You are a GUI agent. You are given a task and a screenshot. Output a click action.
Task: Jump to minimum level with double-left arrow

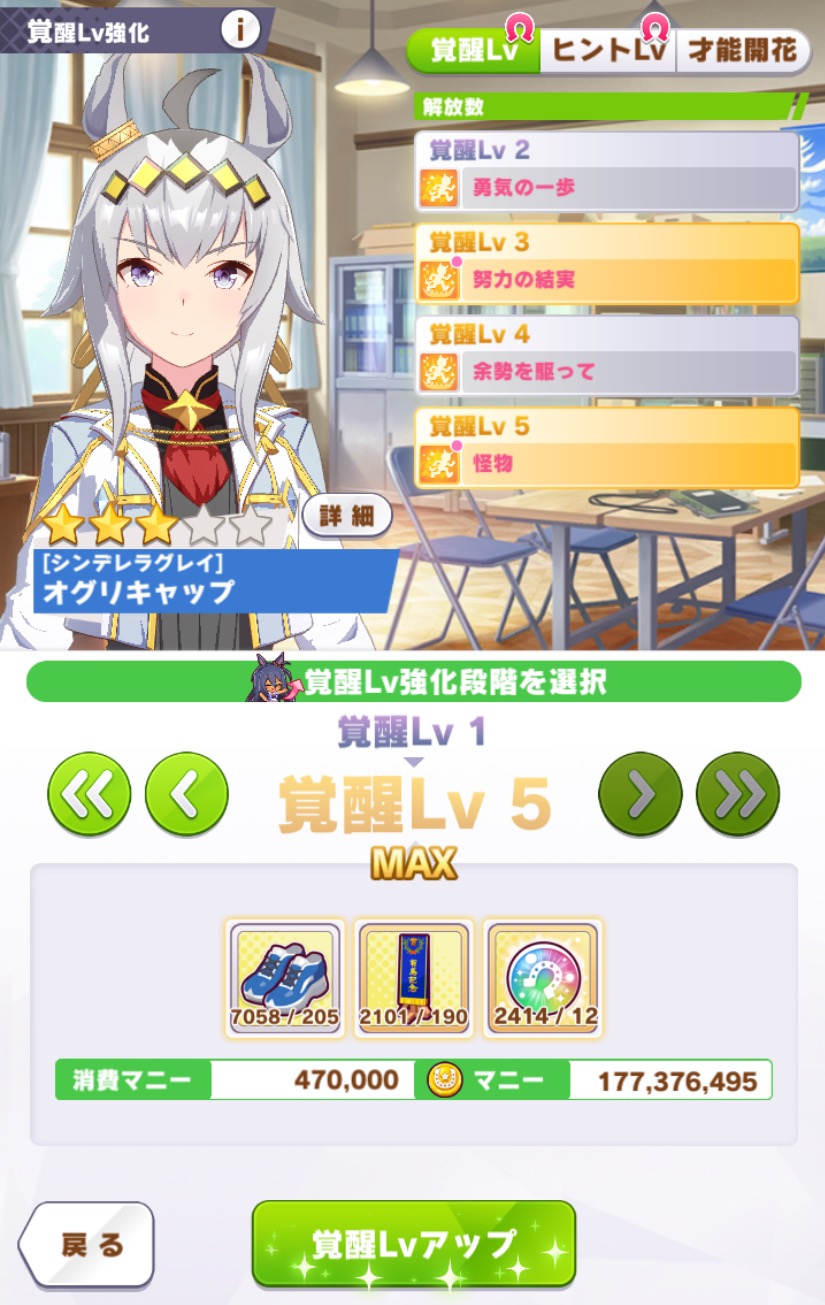pos(89,794)
